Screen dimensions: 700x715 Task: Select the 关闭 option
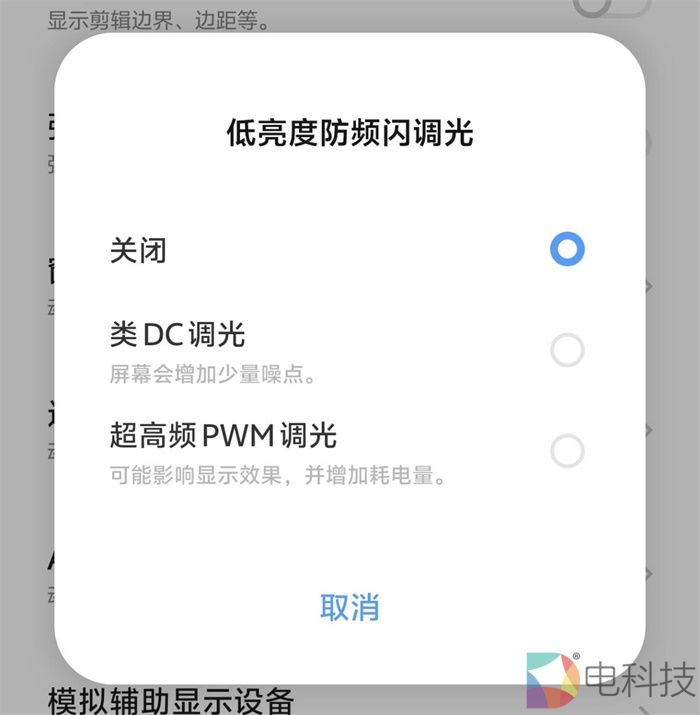[x=566, y=249]
